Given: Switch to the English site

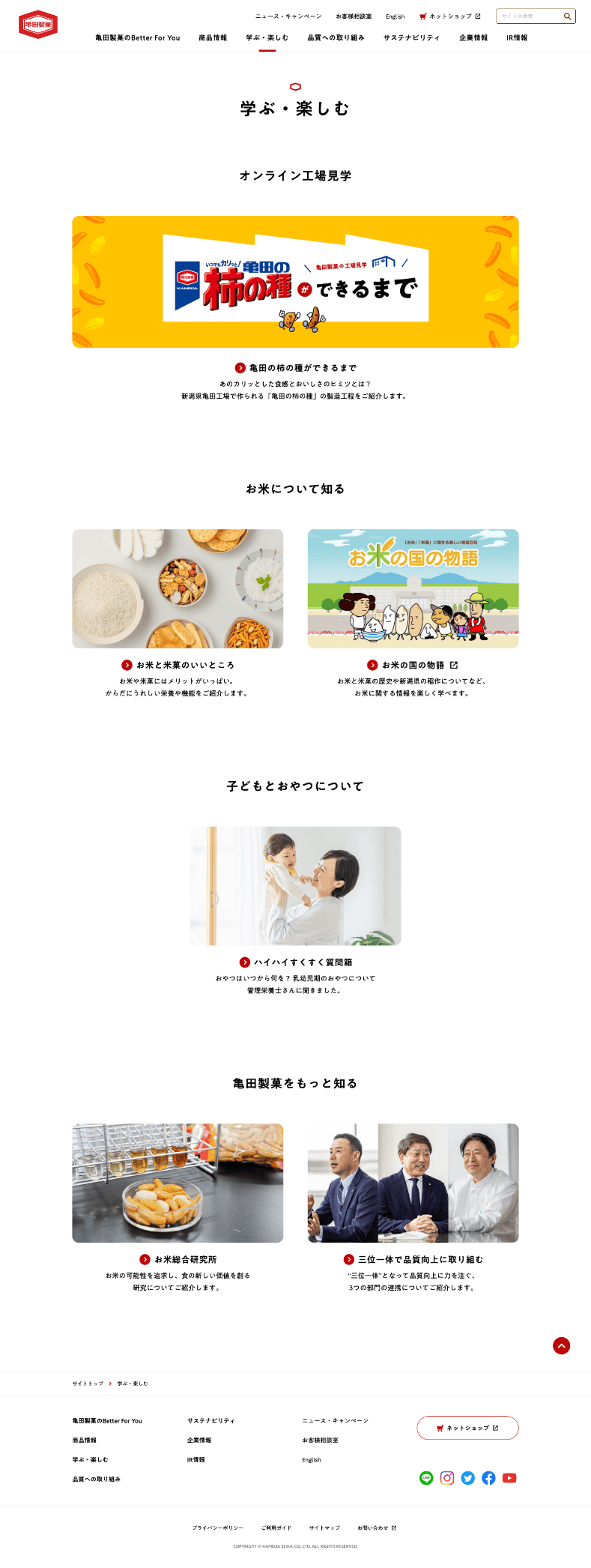Looking at the screenshot, I should point(395,16).
